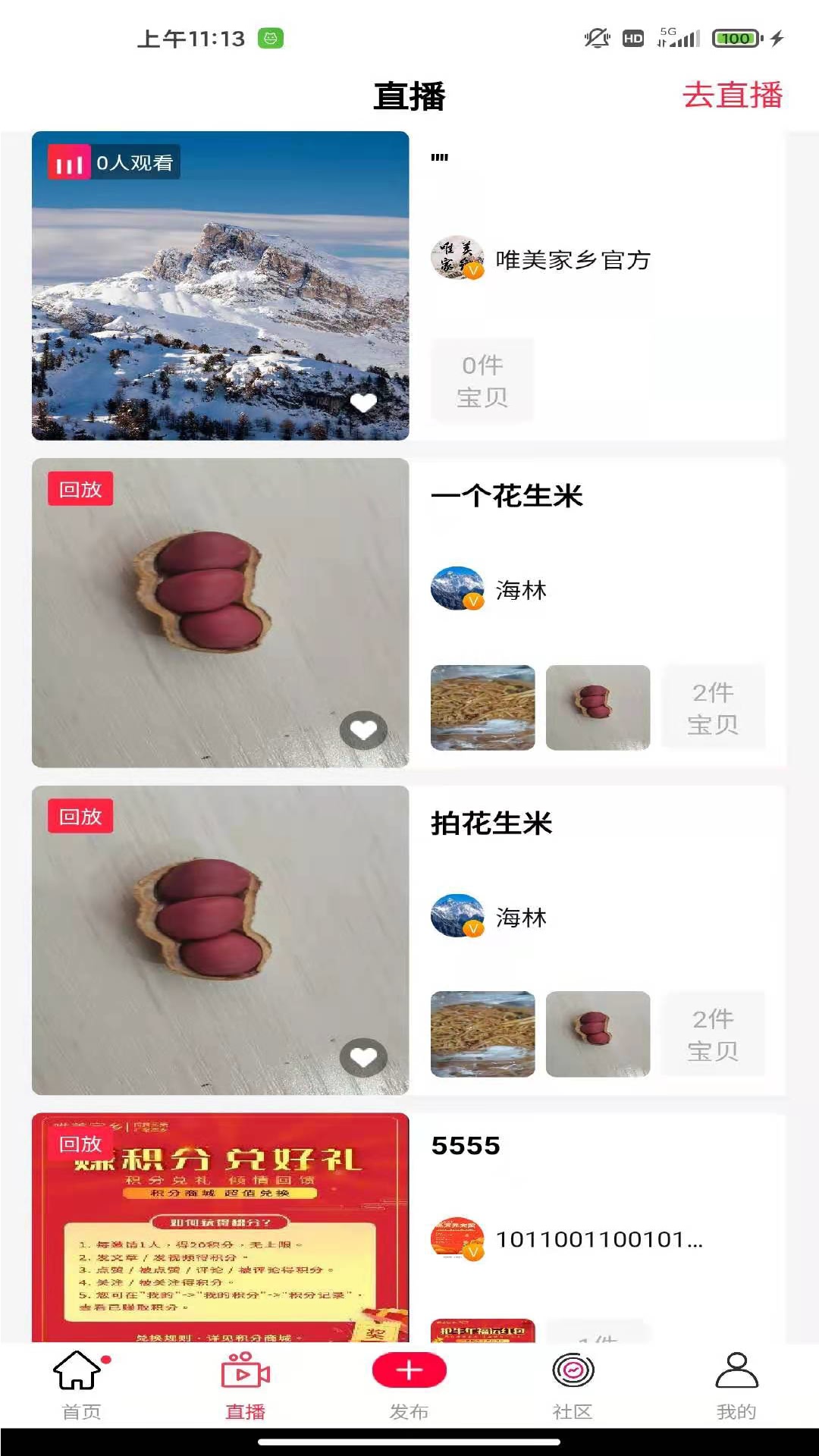Screen dimensions: 819x1456
Task: Select the 直播 live tab
Action: [245, 1385]
